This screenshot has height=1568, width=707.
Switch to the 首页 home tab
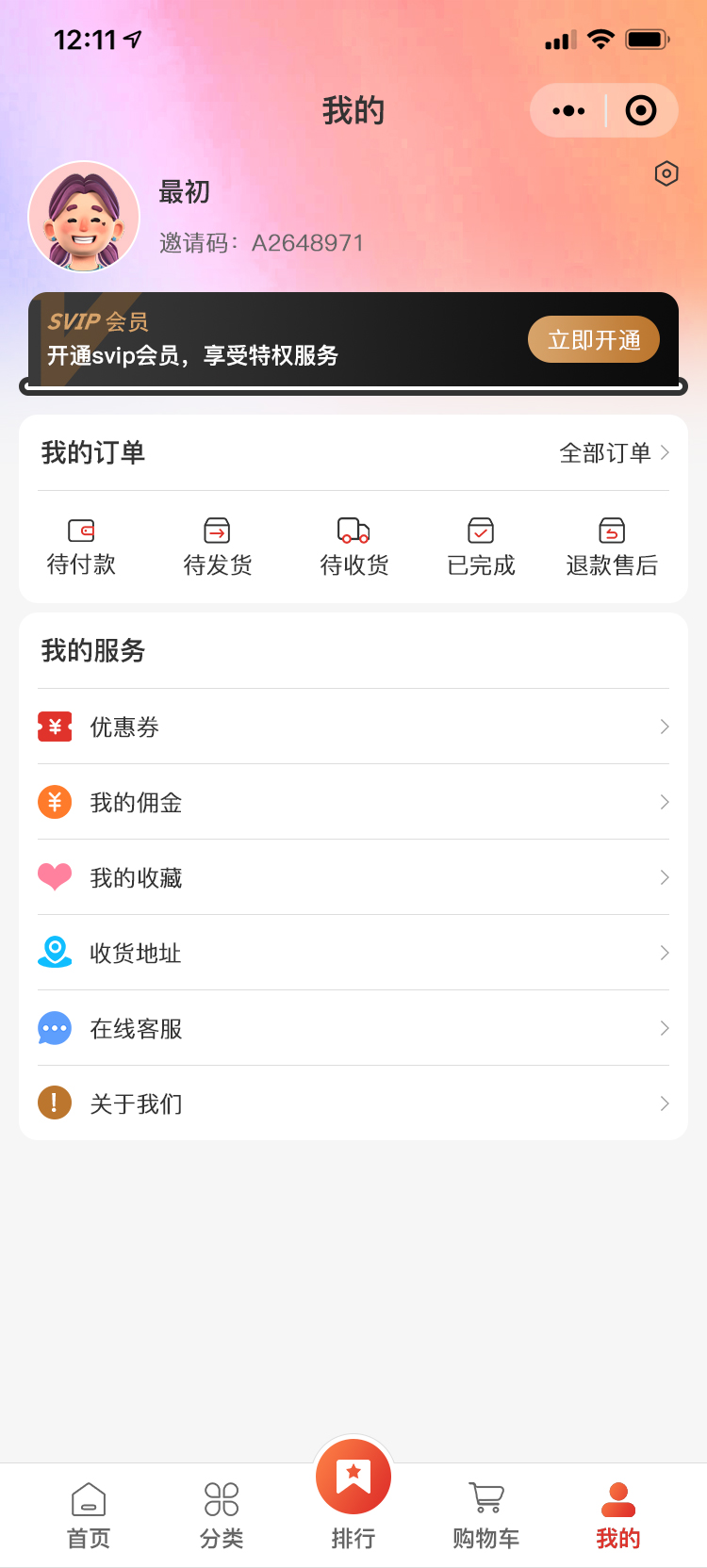[89, 1515]
